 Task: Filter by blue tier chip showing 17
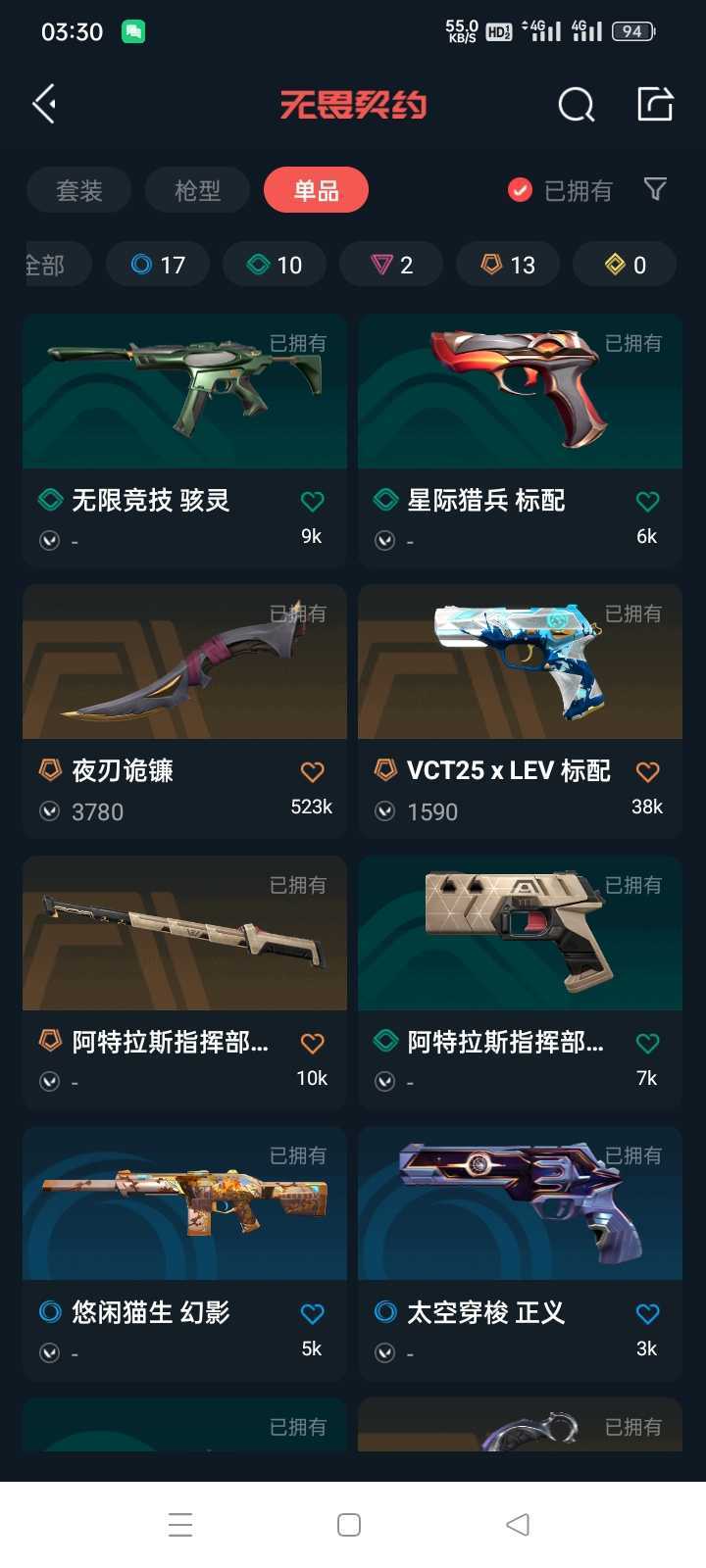(x=158, y=265)
